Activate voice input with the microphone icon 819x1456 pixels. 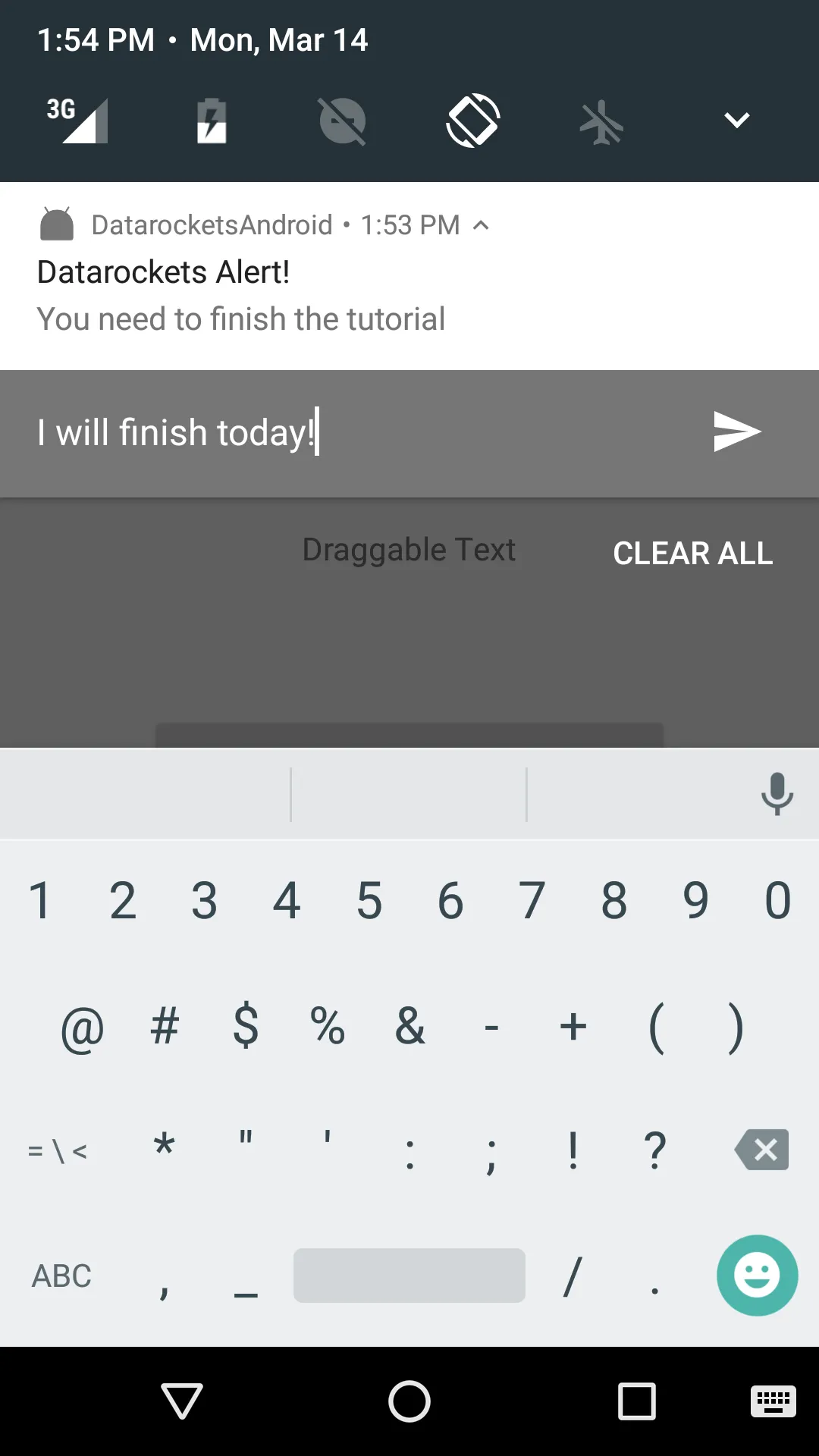coord(777,793)
